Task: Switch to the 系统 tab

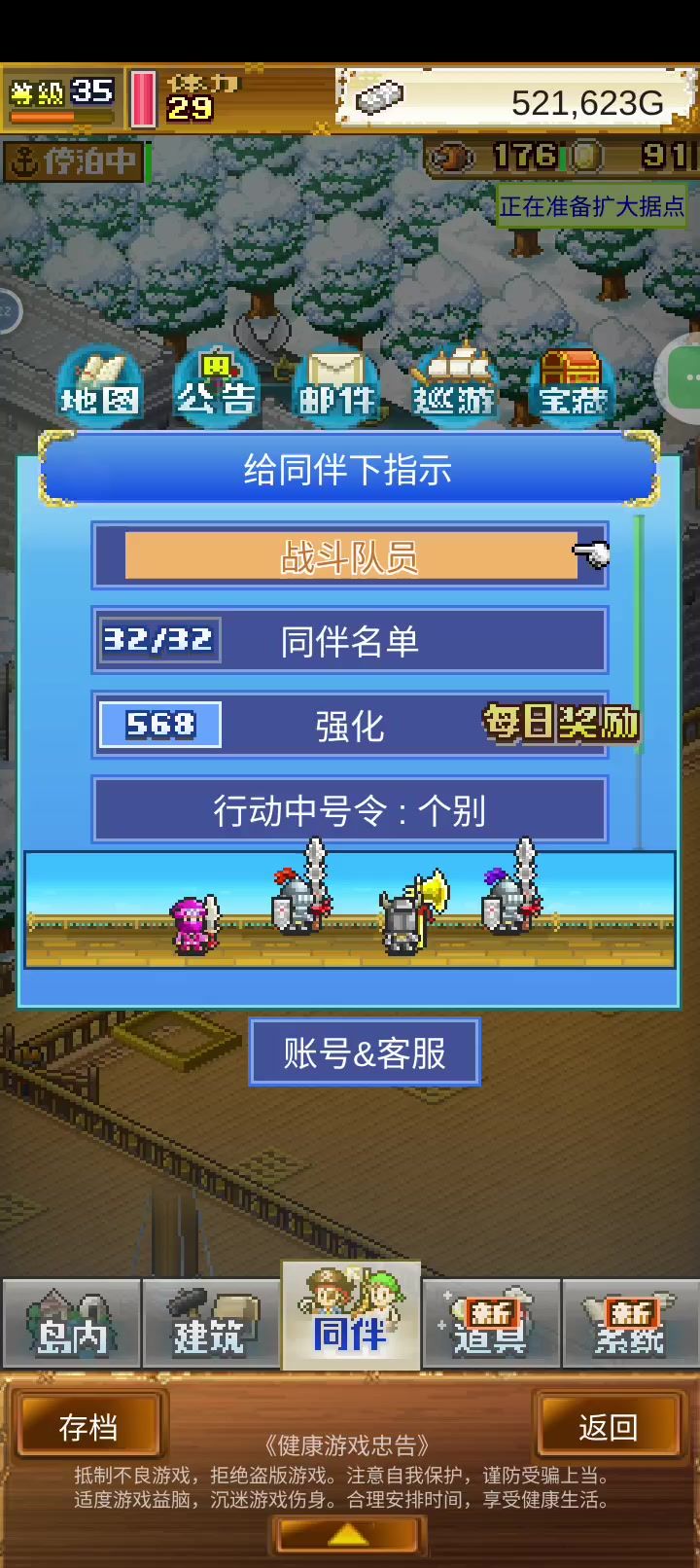Action: 630,1325
